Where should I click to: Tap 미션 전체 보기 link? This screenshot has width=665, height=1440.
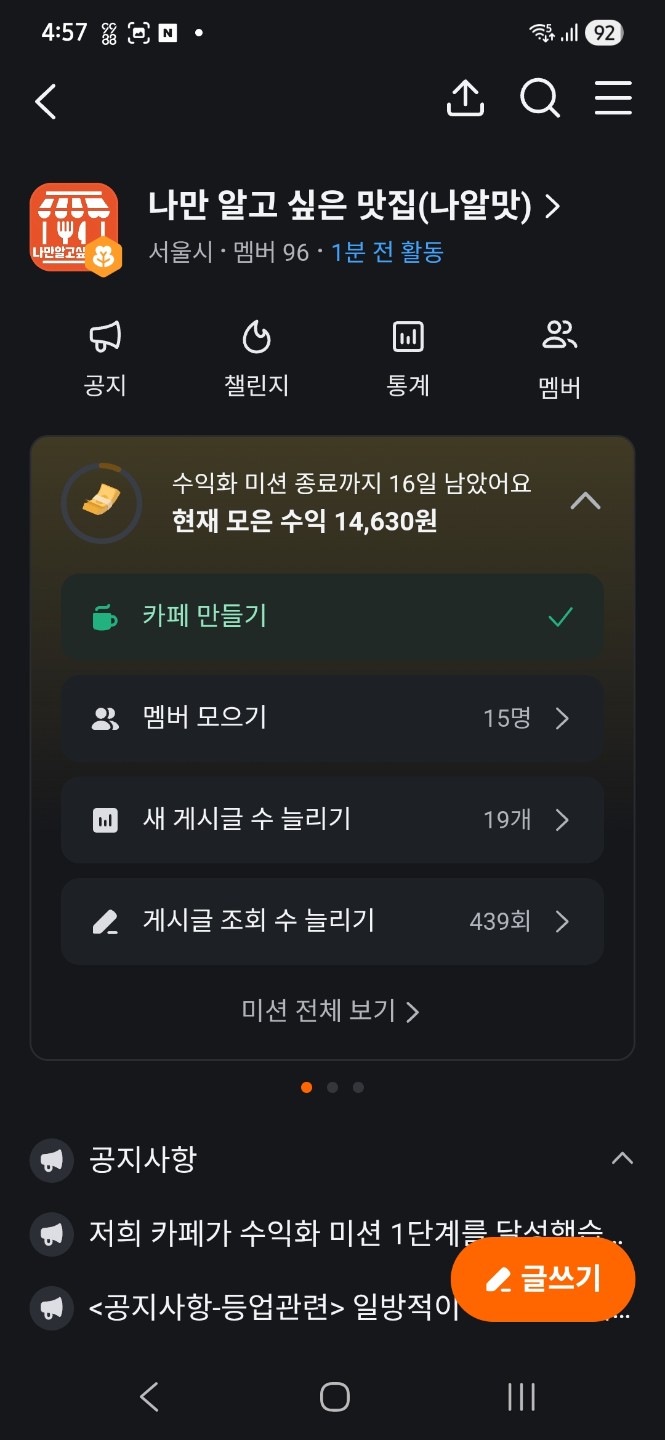click(330, 1011)
